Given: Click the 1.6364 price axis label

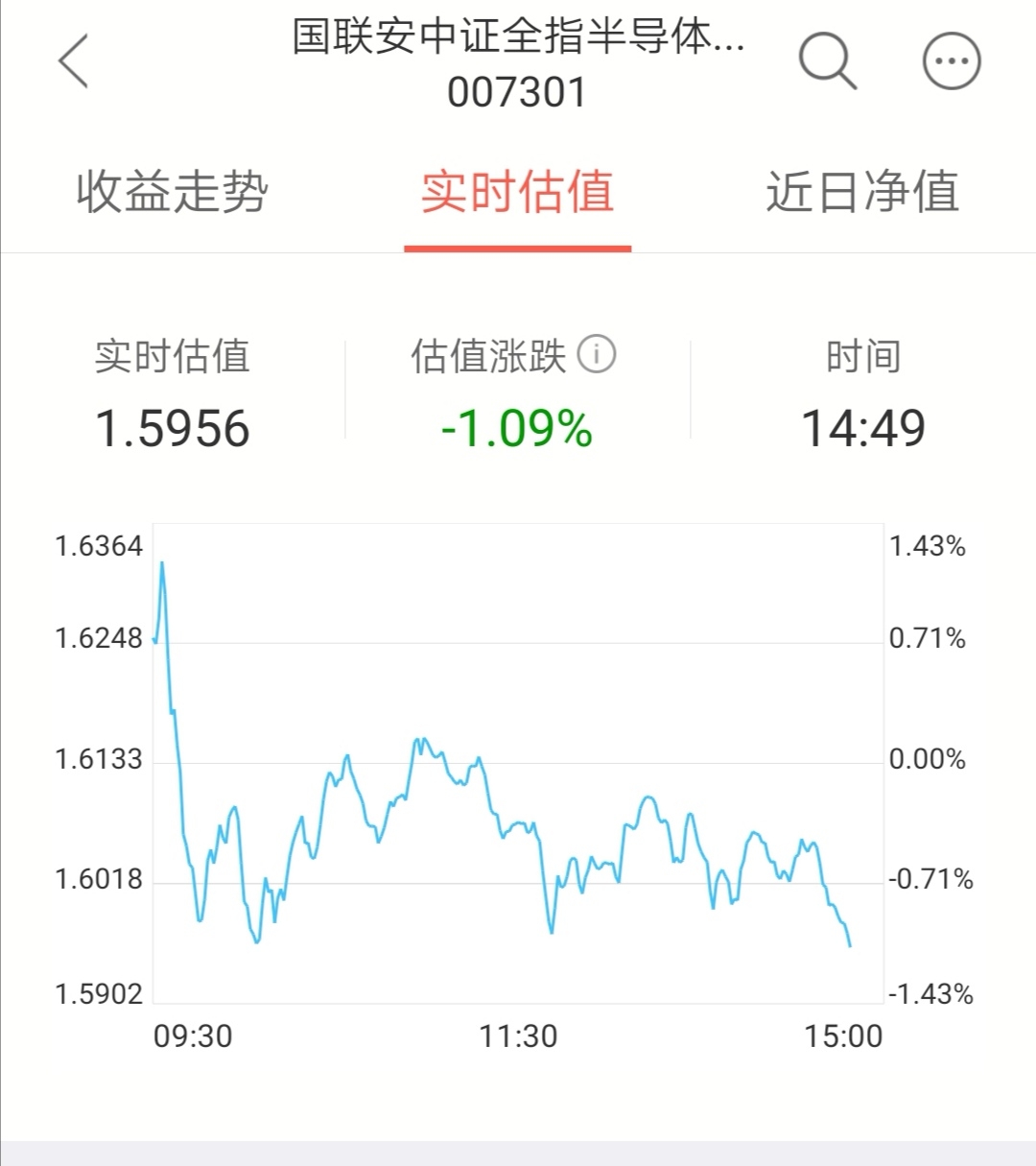Looking at the screenshot, I should [x=99, y=544].
